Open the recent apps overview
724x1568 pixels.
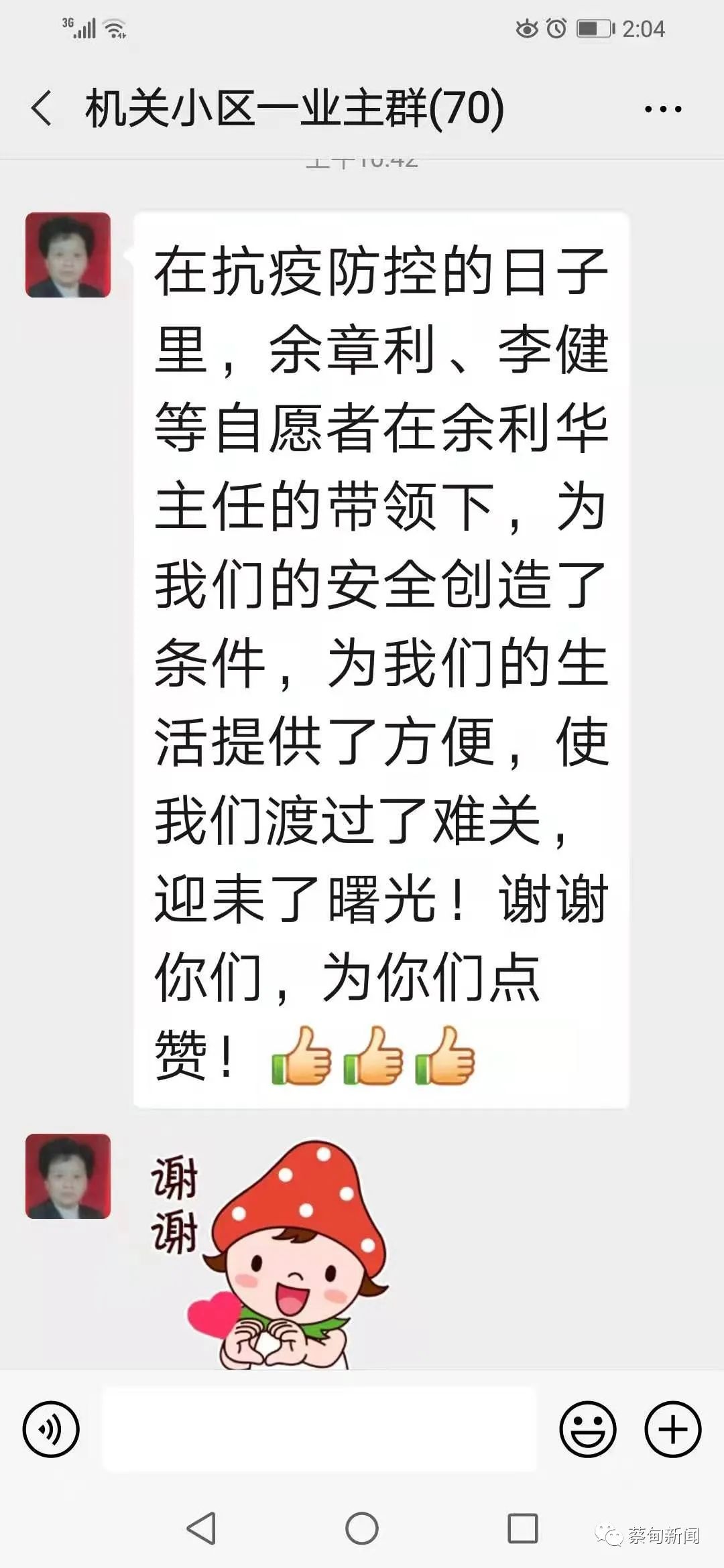[522, 1528]
